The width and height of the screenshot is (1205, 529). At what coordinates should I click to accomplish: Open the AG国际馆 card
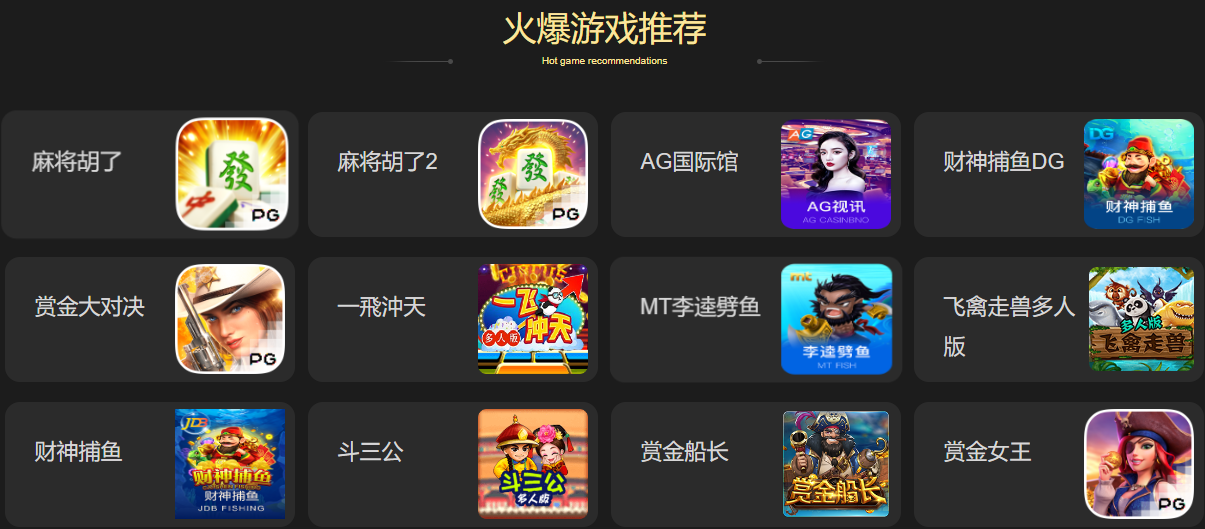click(755, 174)
